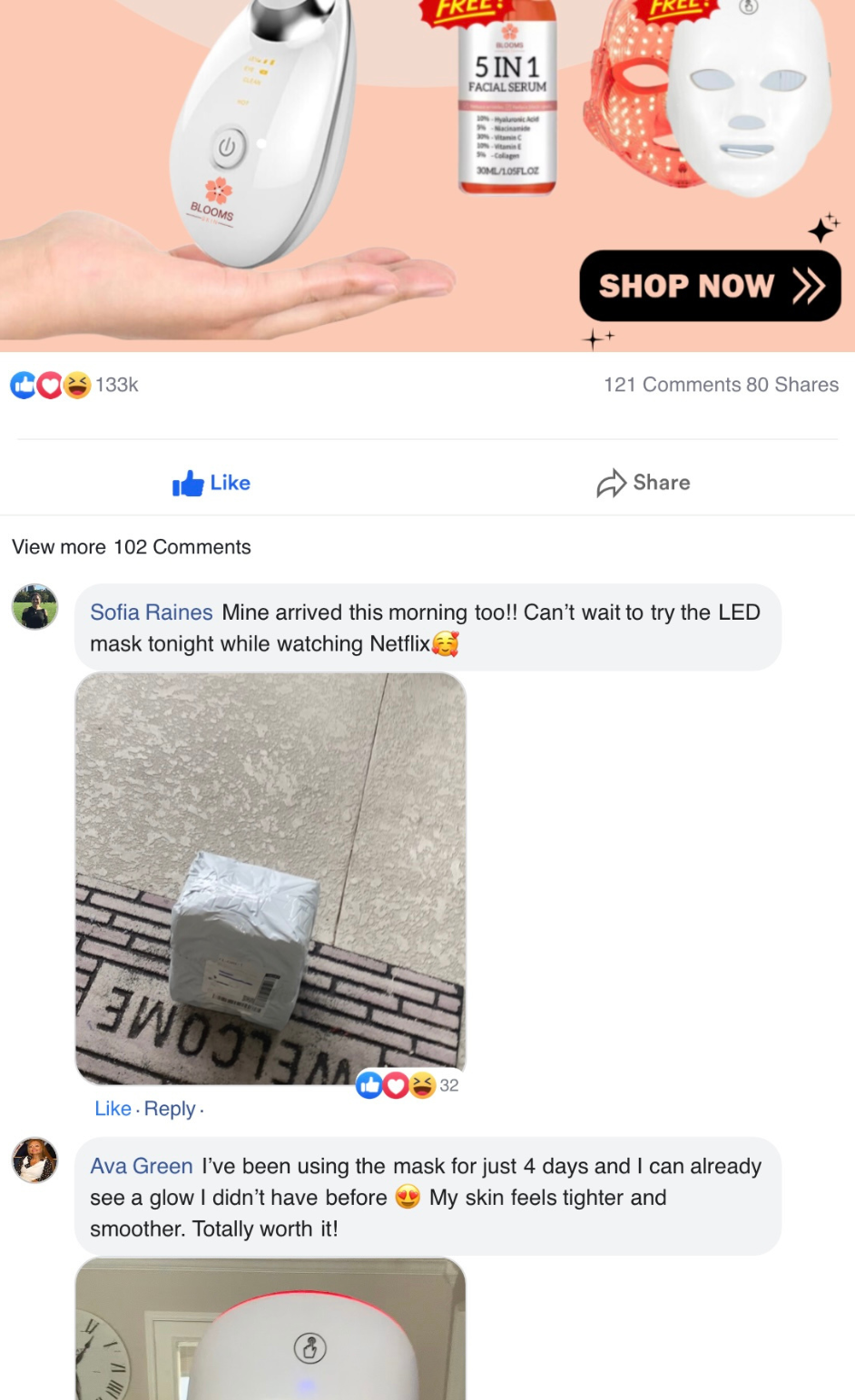Like the post
855x1400 pixels.
coord(211,483)
